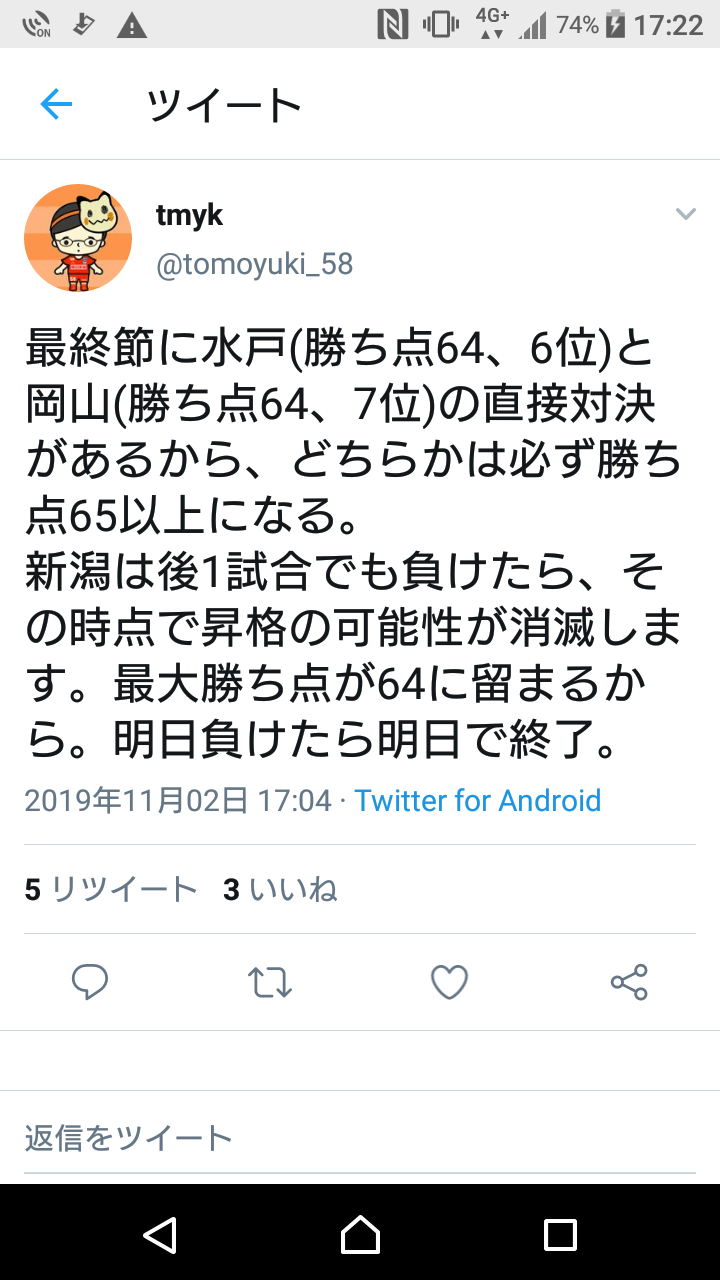Reply with the speech bubble icon
Image resolution: width=720 pixels, height=1280 pixels.
tap(90, 982)
